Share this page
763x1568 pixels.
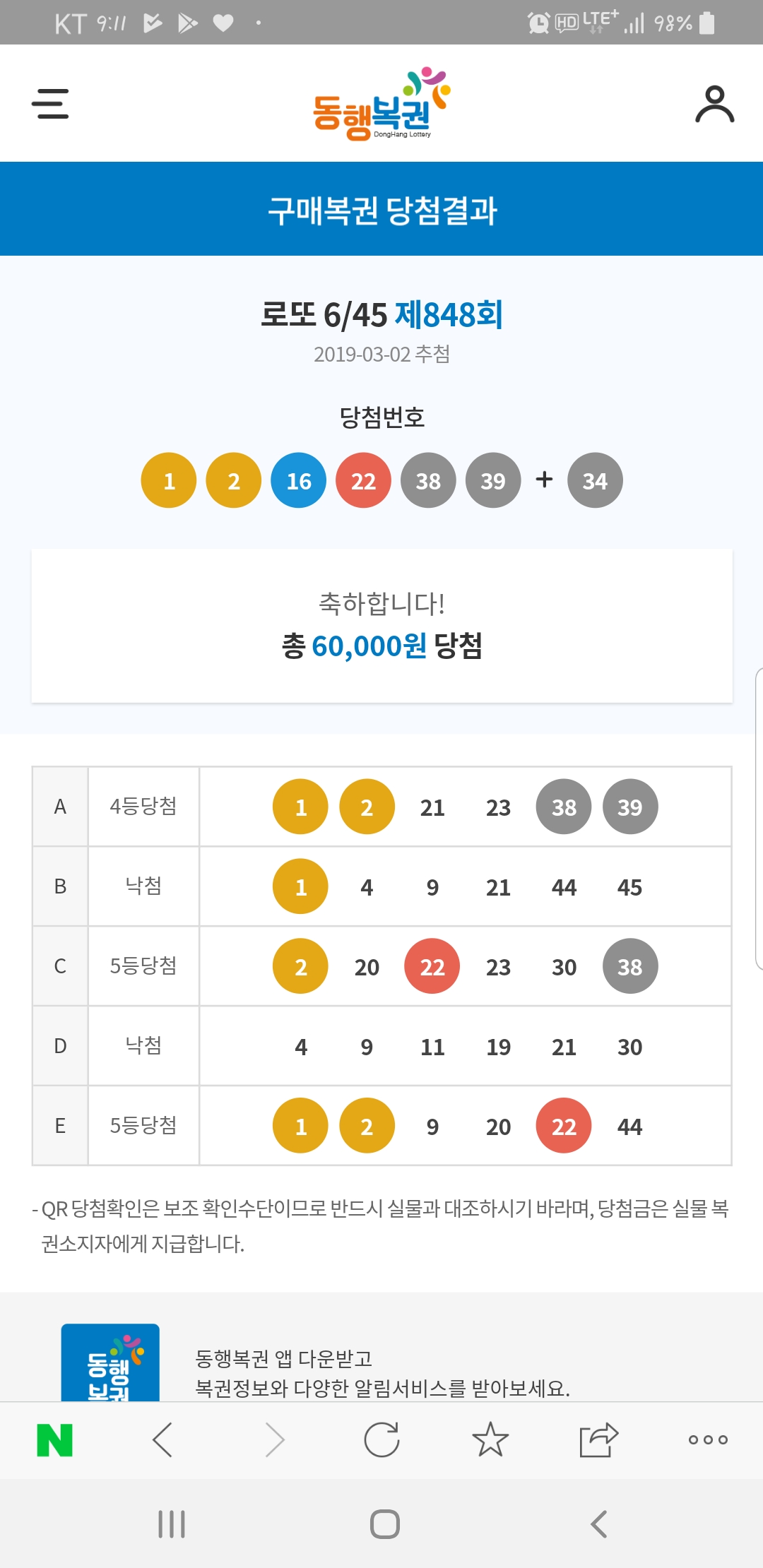pos(599,1439)
